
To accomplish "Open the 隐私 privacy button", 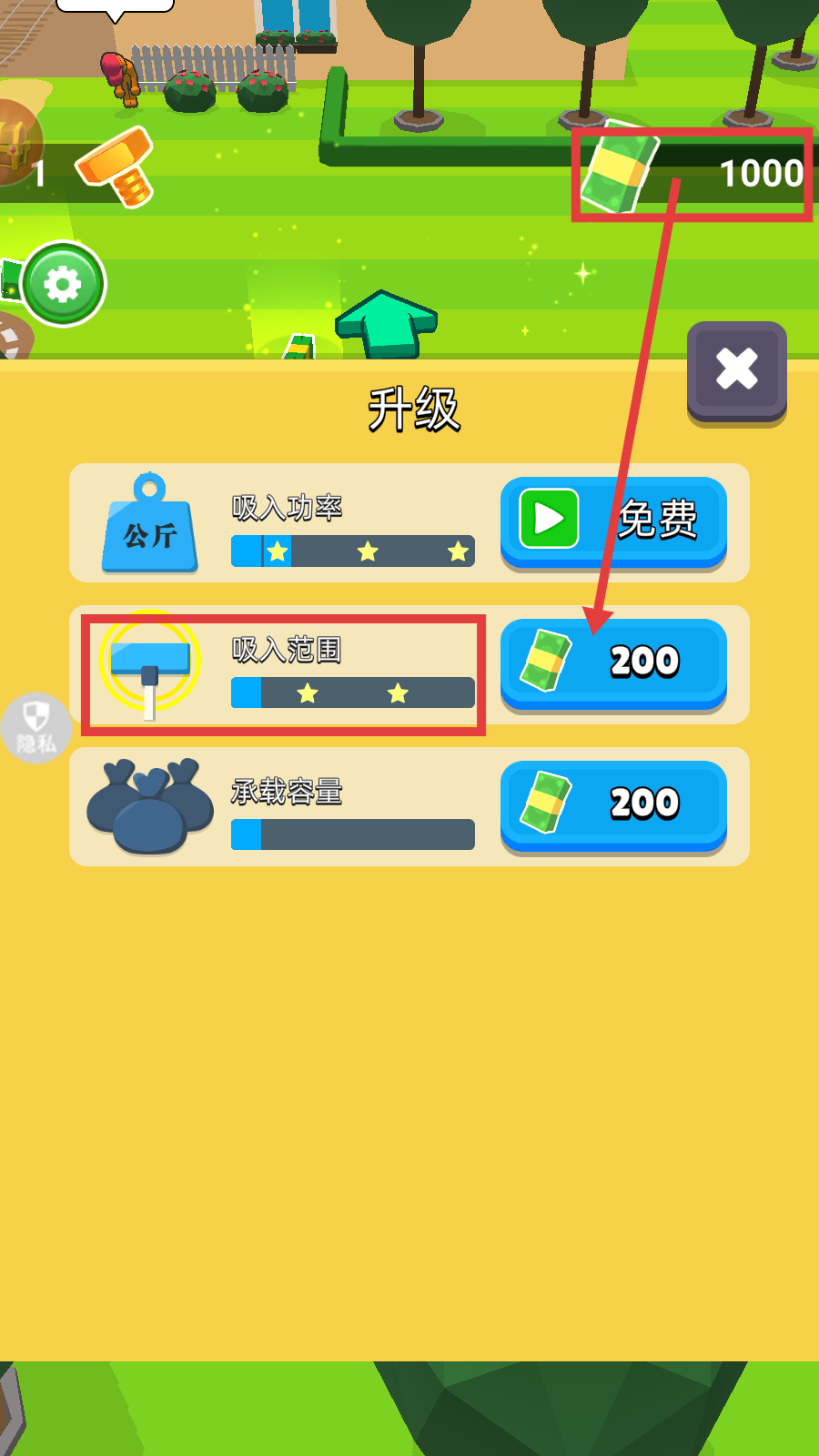I will 35,727.
